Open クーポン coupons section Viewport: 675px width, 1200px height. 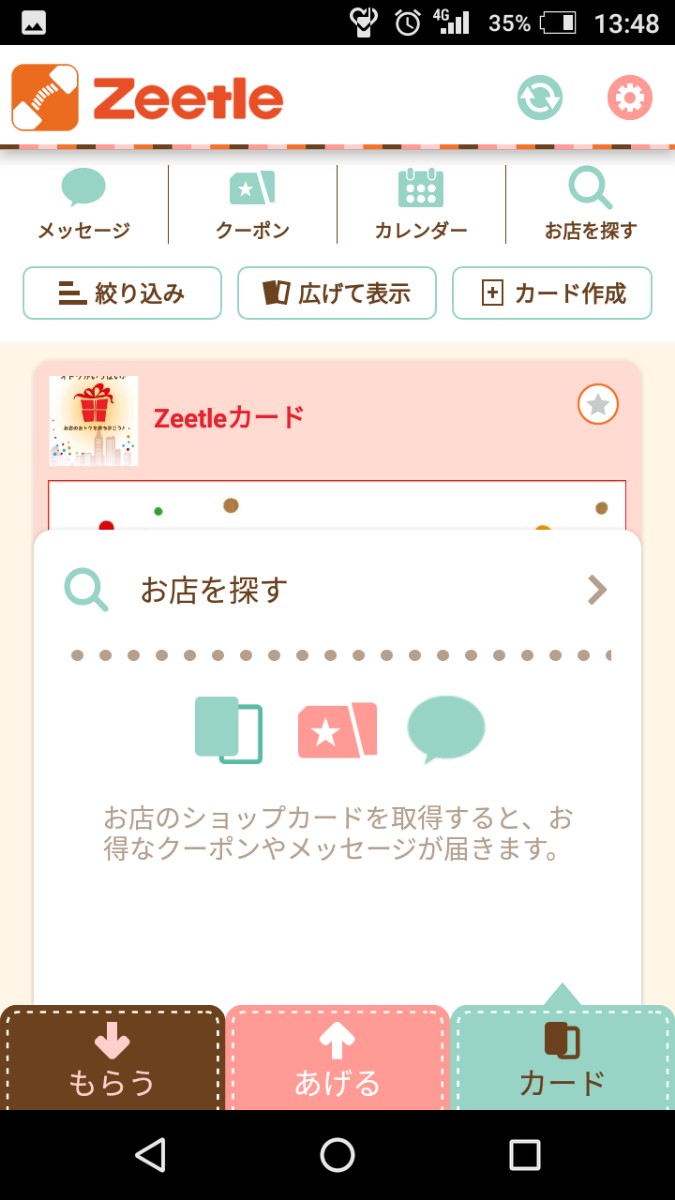click(253, 205)
